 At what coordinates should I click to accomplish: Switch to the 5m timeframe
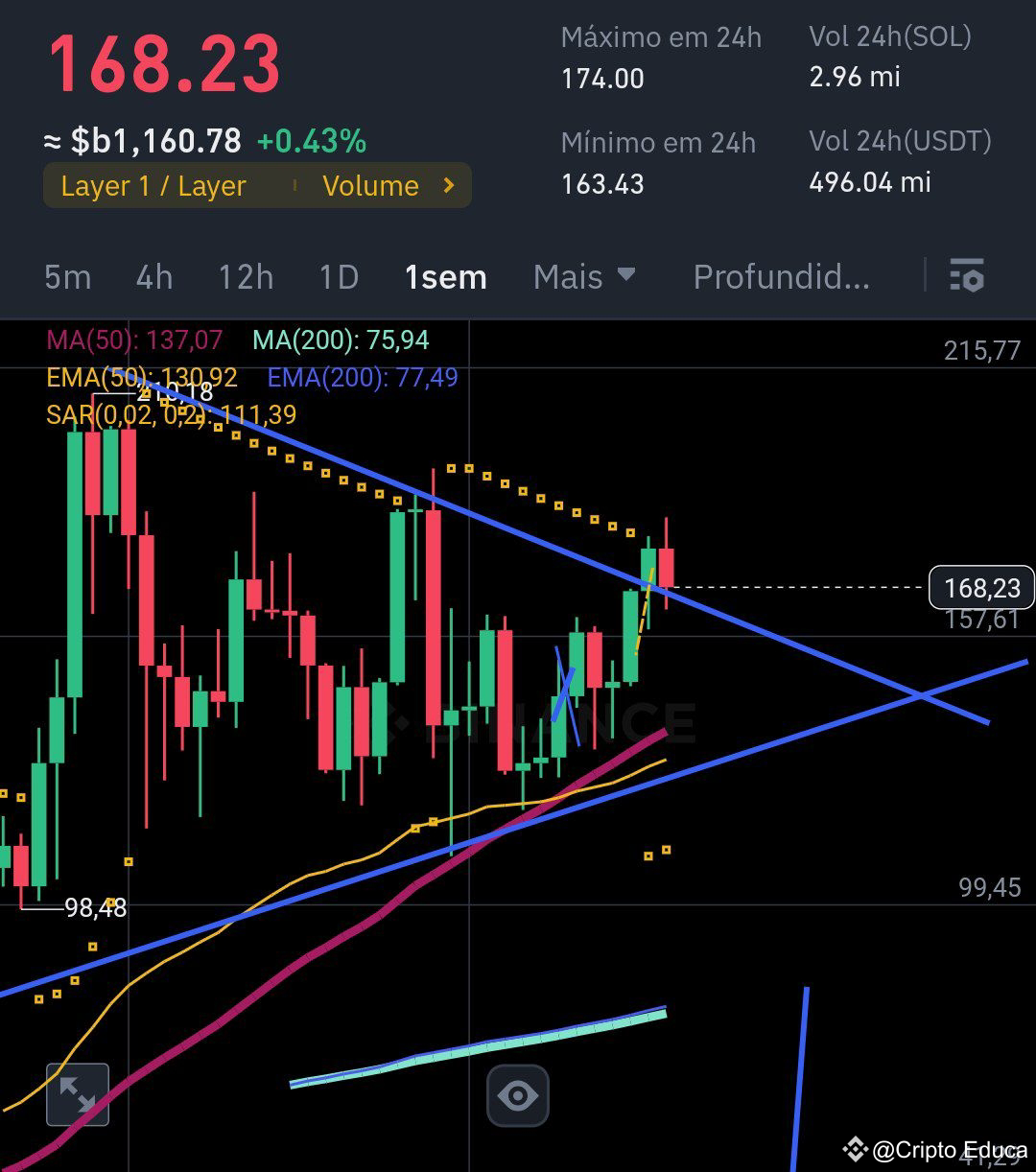[66, 276]
